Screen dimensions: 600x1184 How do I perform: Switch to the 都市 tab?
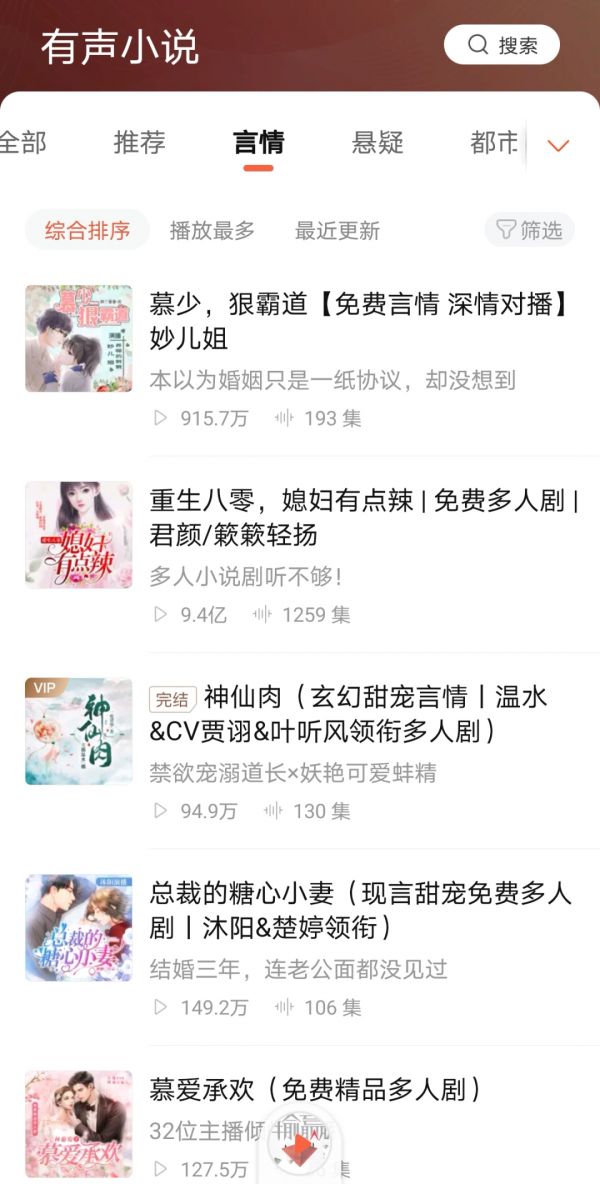(494, 142)
